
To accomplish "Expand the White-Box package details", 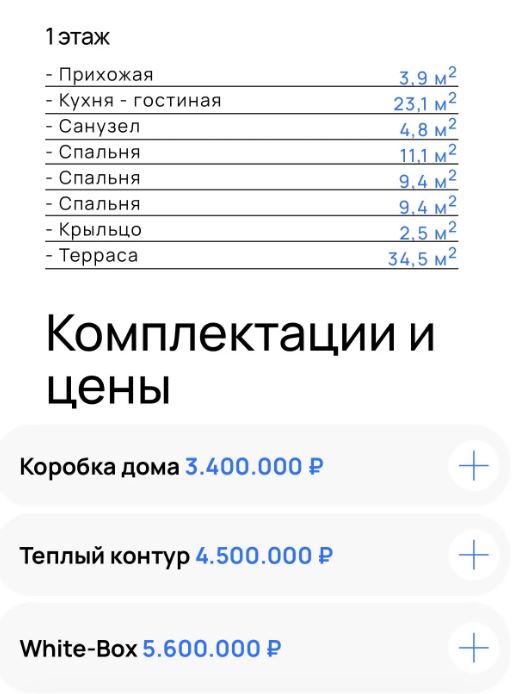I will tap(474, 648).
